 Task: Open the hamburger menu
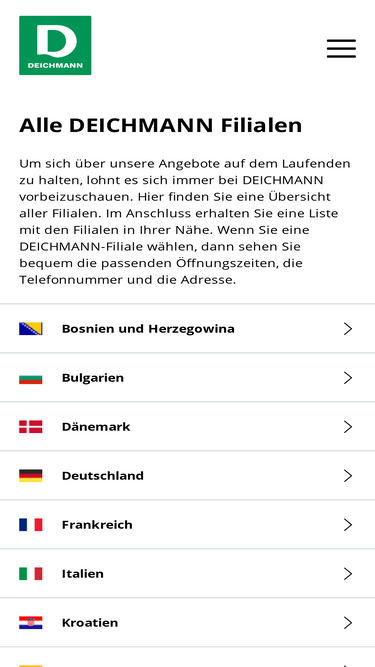click(341, 48)
